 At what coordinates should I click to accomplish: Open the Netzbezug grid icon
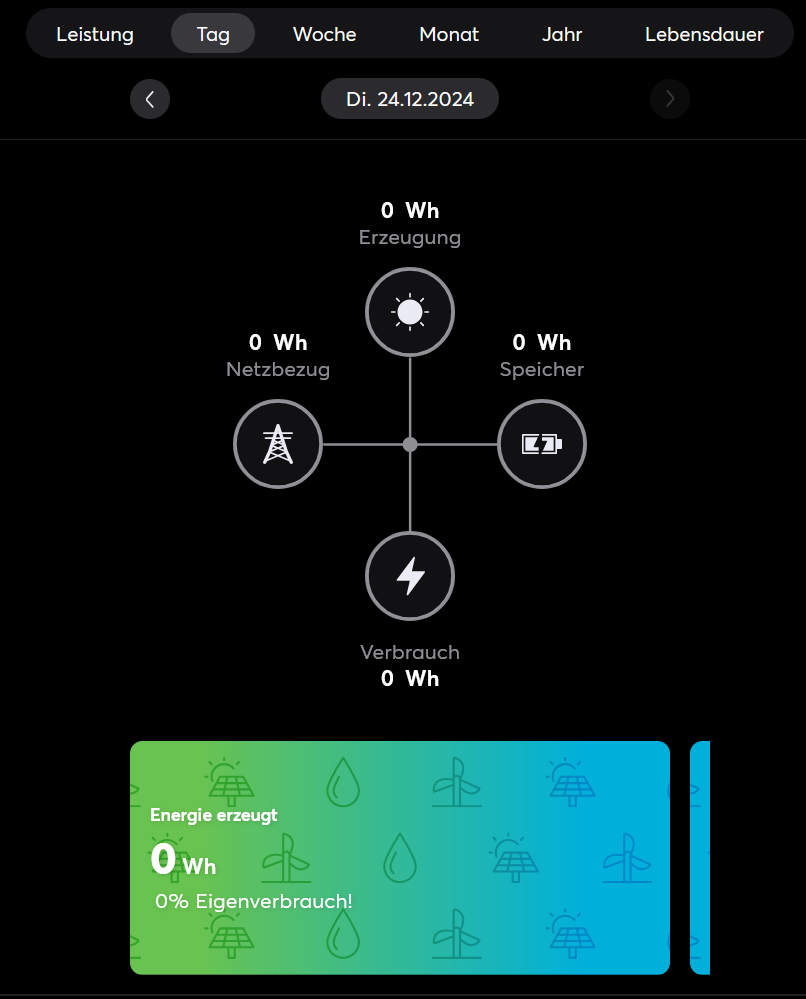pos(278,444)
